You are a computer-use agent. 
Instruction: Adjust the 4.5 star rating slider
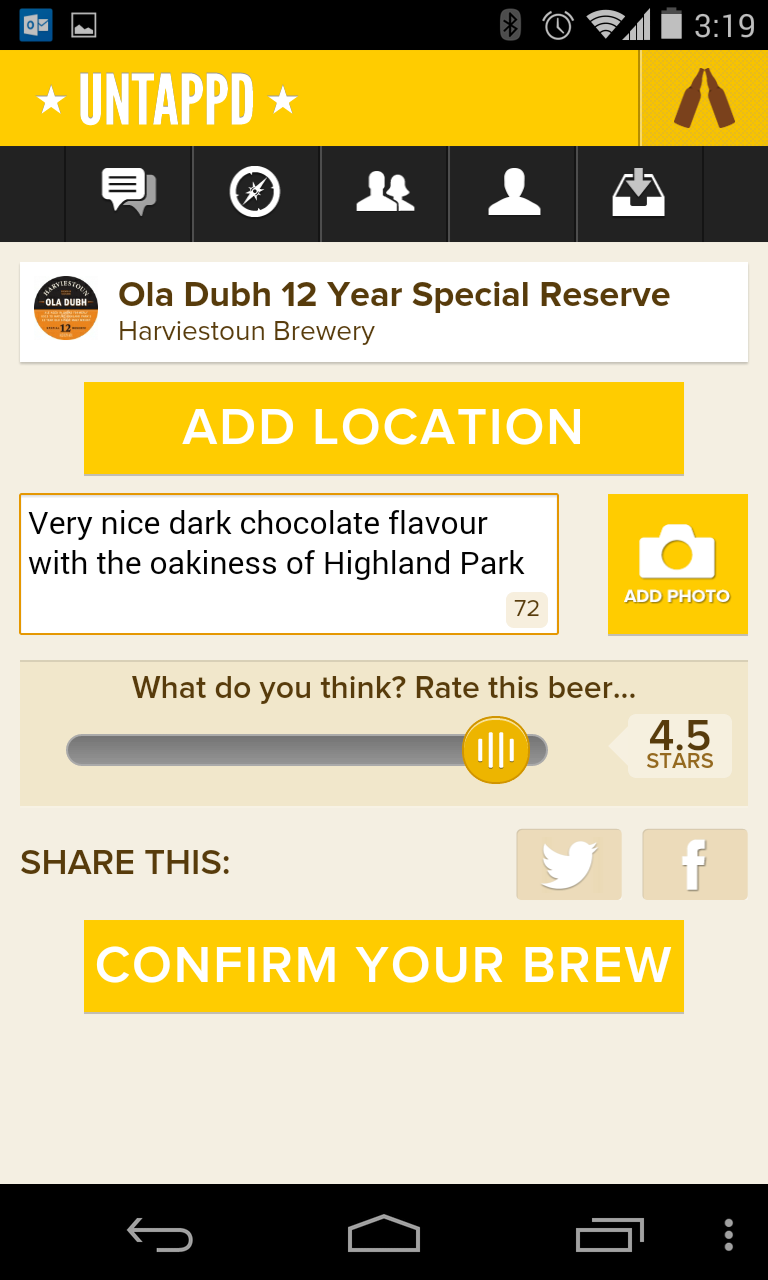click(x=496, y=749)
